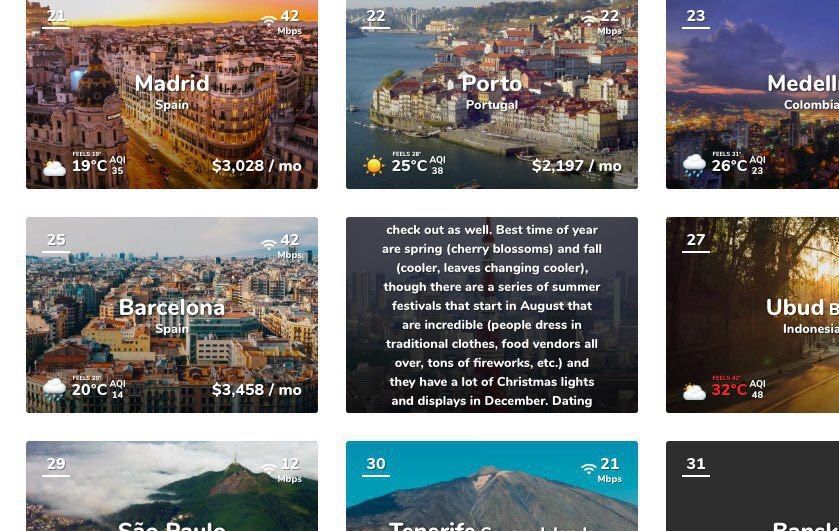
Task: Select the Barcelona, Spain city card
Action: pyautogui.click(x=171, y=314)
